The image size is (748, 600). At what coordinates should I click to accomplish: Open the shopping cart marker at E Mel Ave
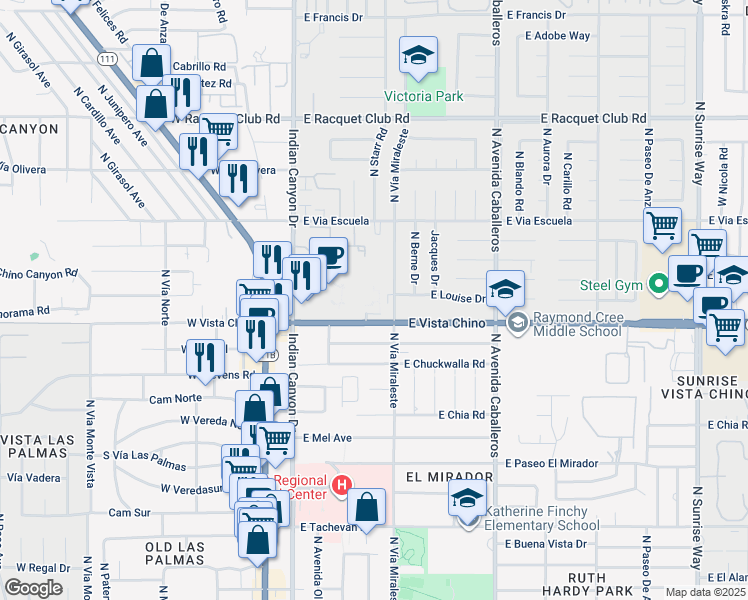(275, 443)
